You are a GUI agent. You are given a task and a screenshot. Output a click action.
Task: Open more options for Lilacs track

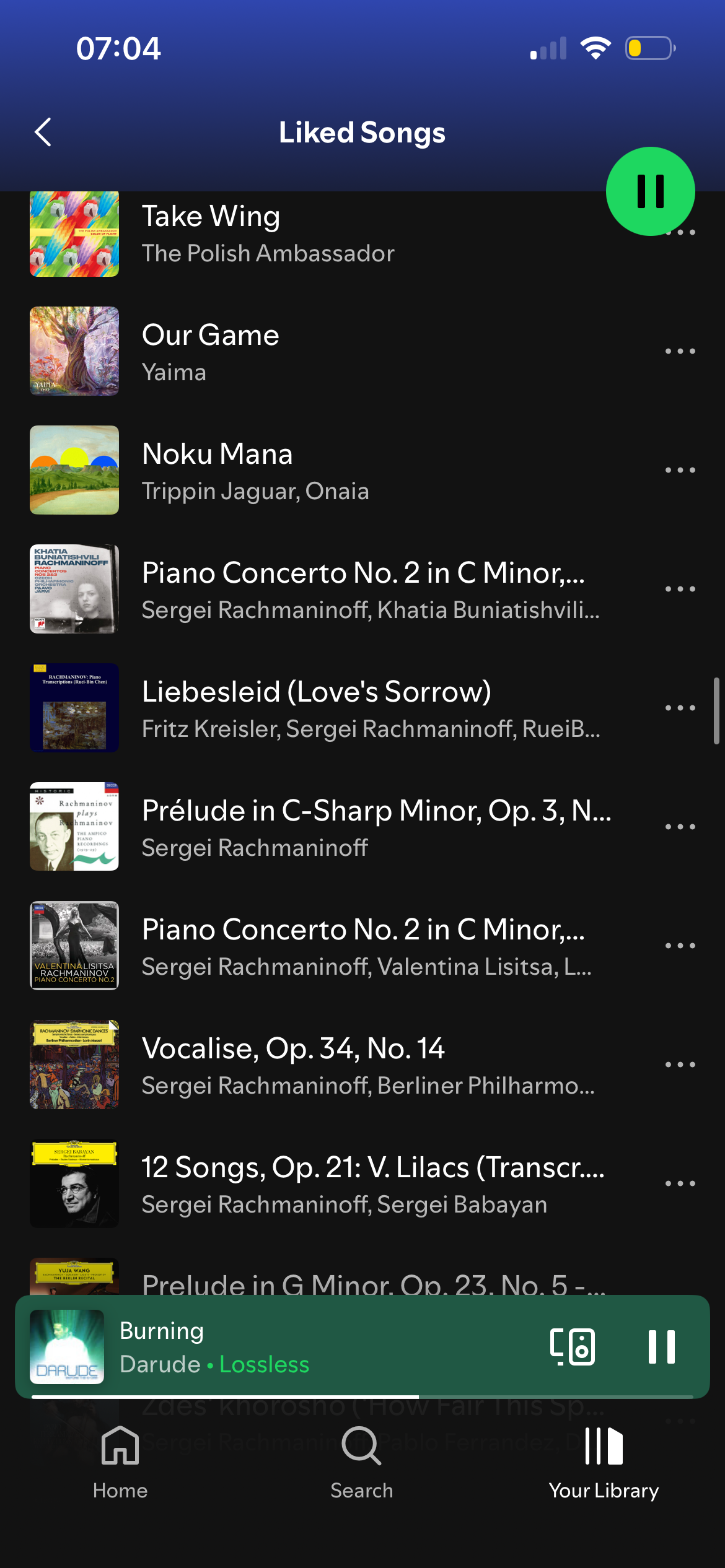coord(680,1183)
